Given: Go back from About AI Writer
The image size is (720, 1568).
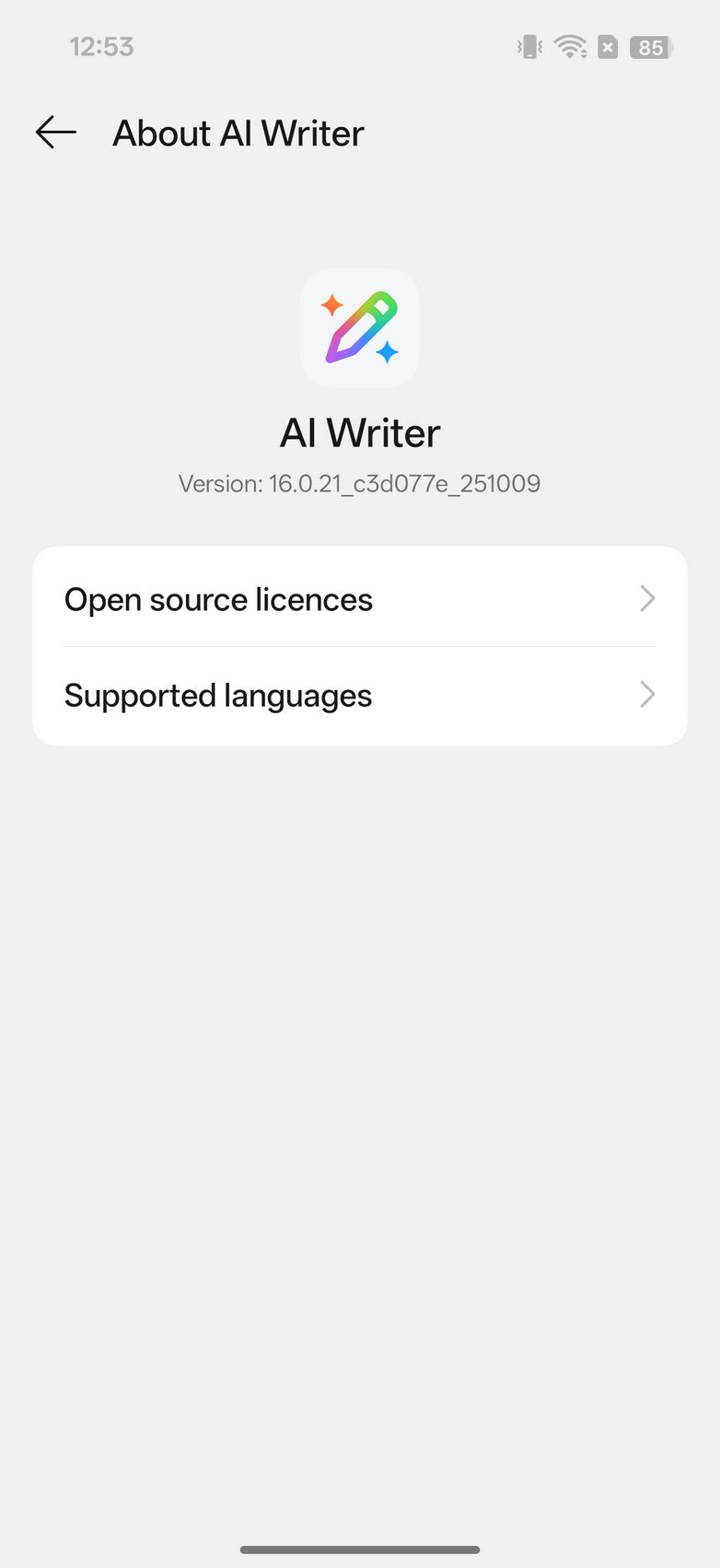Looking at the screenshot, I should coord(55,133).
